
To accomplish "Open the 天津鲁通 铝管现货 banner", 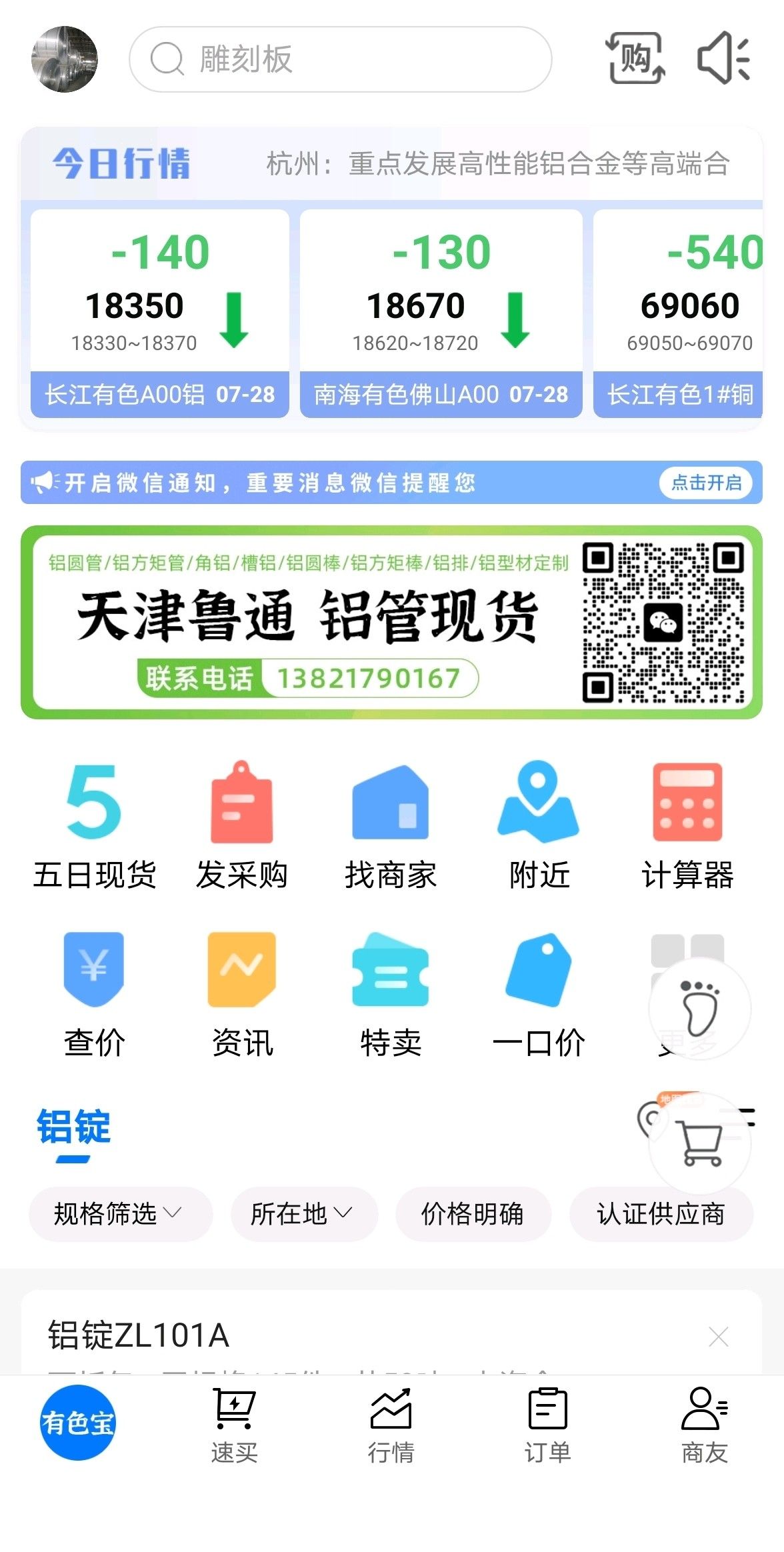I will pyautogui.click(x=391, y=622).
